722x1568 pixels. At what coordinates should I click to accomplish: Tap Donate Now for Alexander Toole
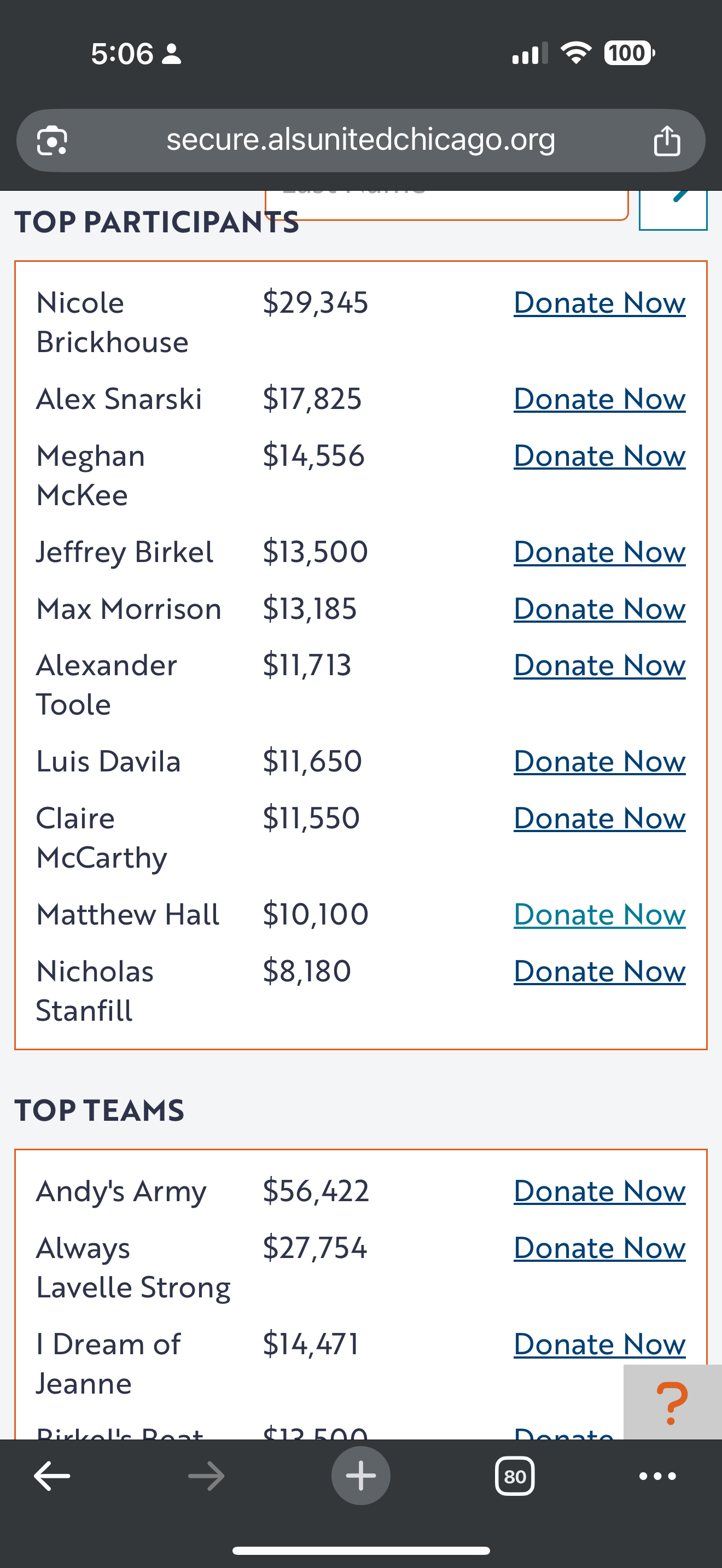coord(599,665)
